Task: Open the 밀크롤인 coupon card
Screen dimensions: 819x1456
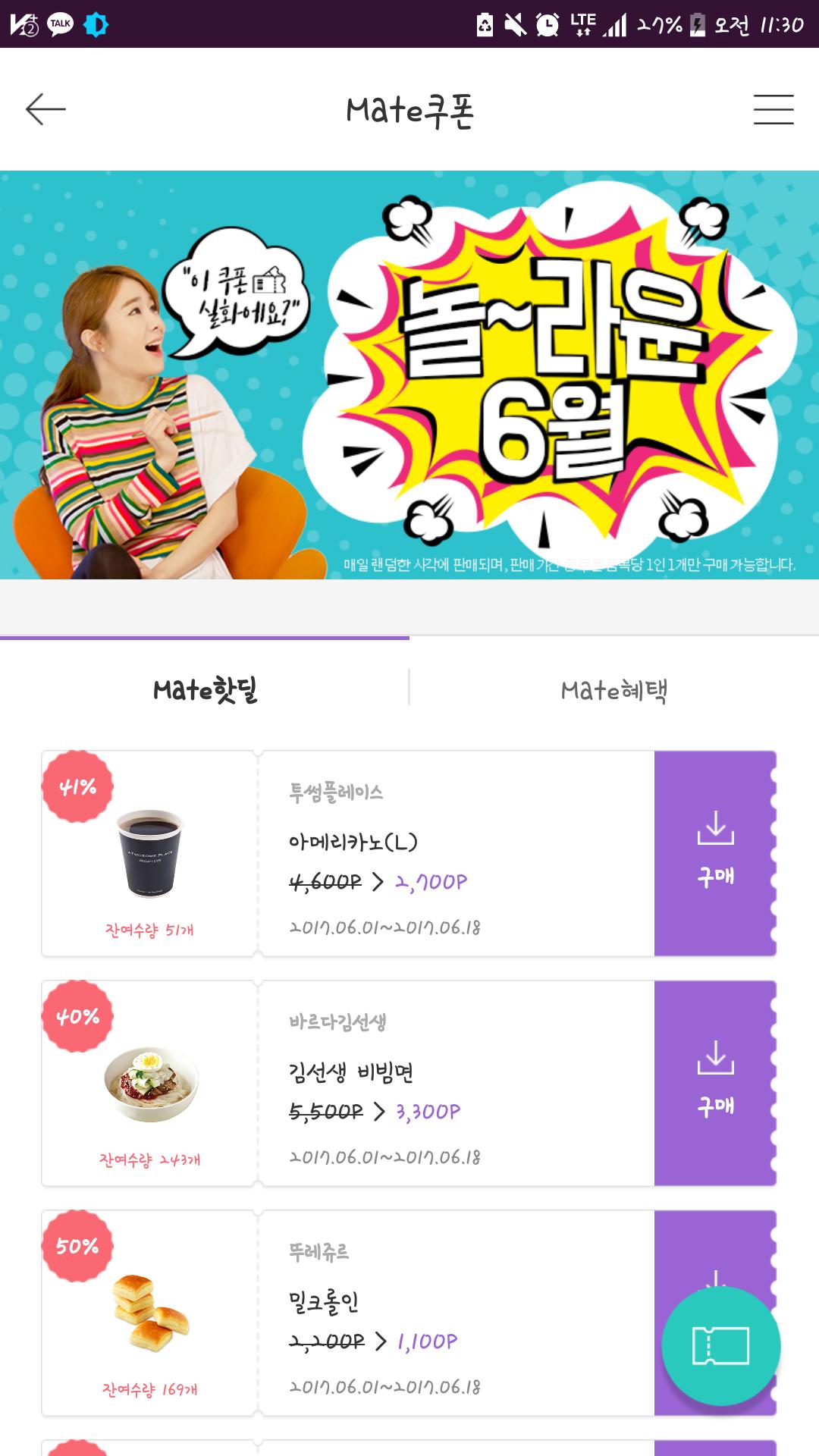Action: [455, 1313]
